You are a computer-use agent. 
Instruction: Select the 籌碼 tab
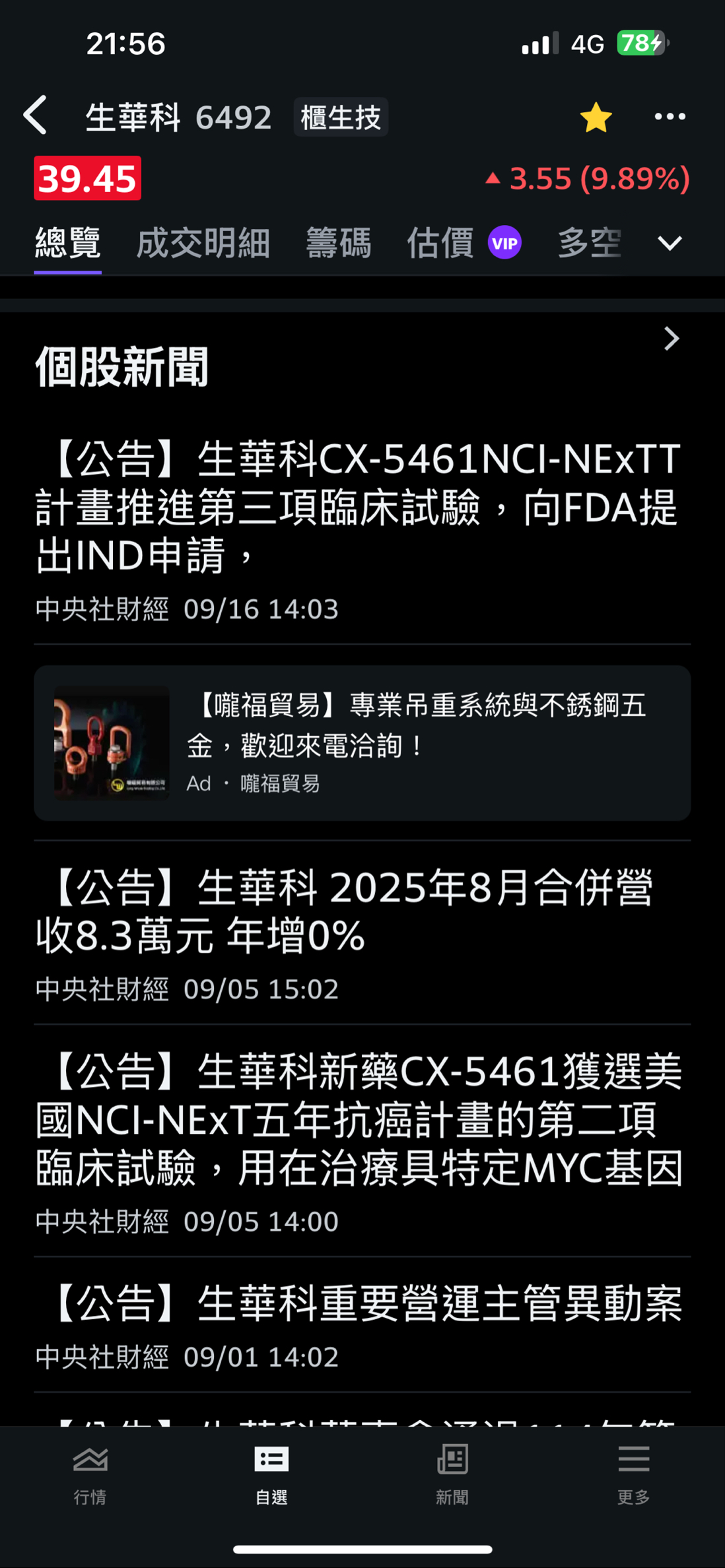click(x=338, y=243)
